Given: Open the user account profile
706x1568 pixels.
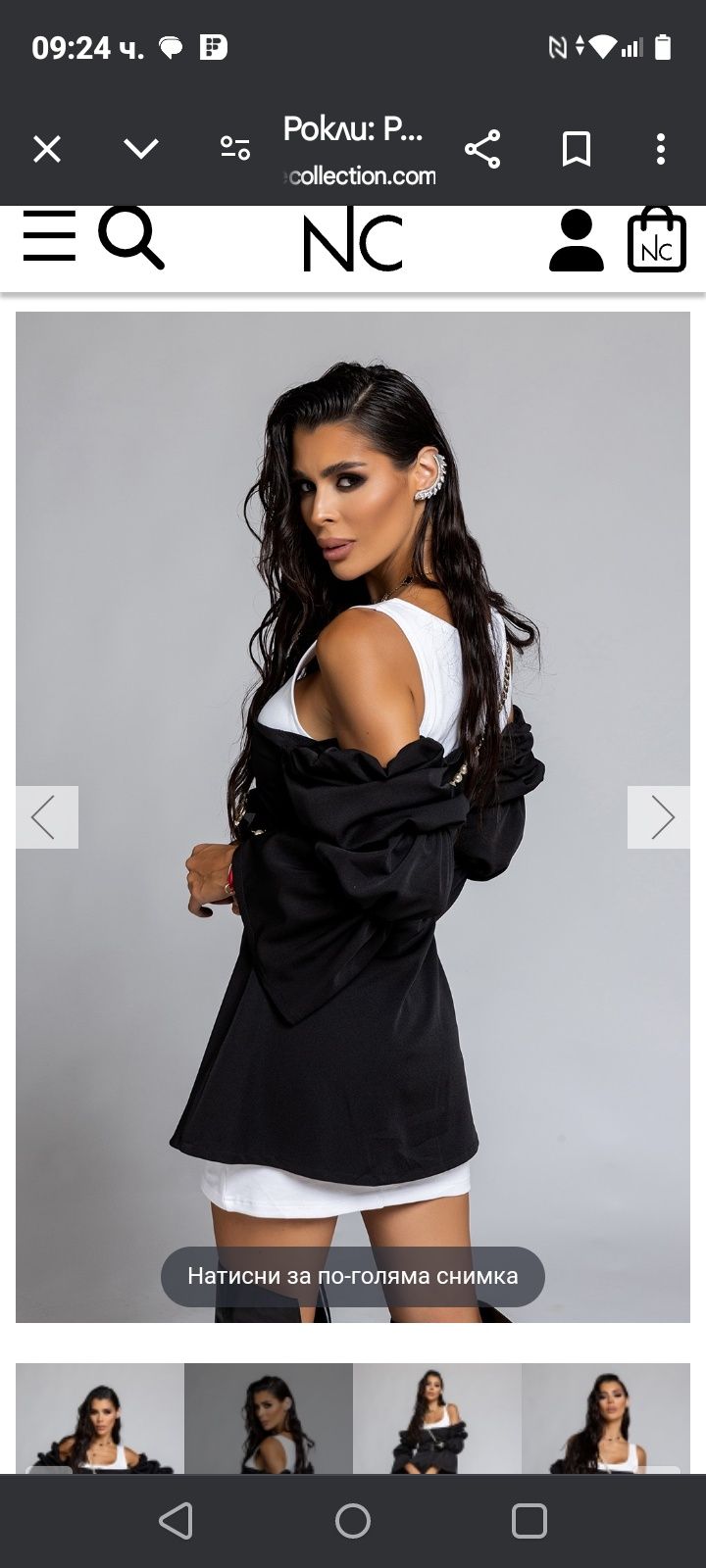Looking at the screenshot, I should (x=577, y=240).
